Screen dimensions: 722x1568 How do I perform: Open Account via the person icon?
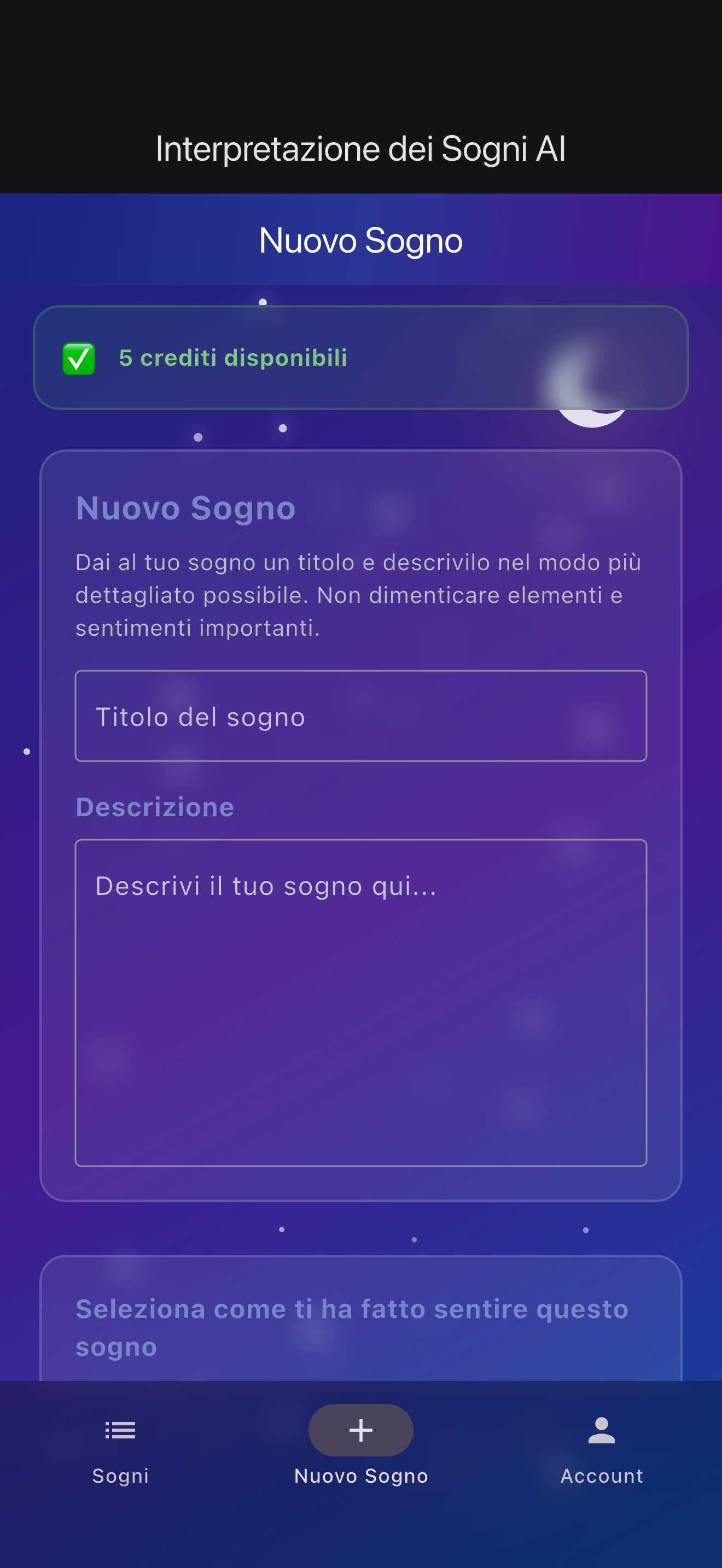(x=601, y=1430)
